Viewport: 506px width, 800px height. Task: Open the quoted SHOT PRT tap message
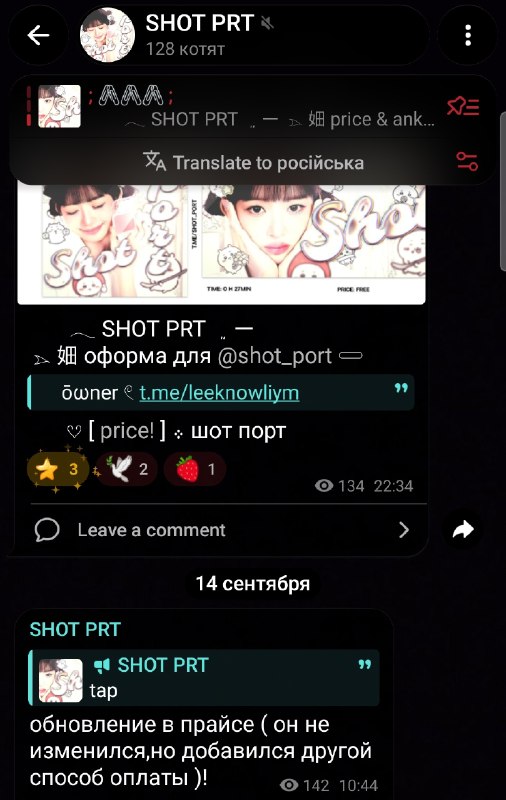click(x=204, y=678)
